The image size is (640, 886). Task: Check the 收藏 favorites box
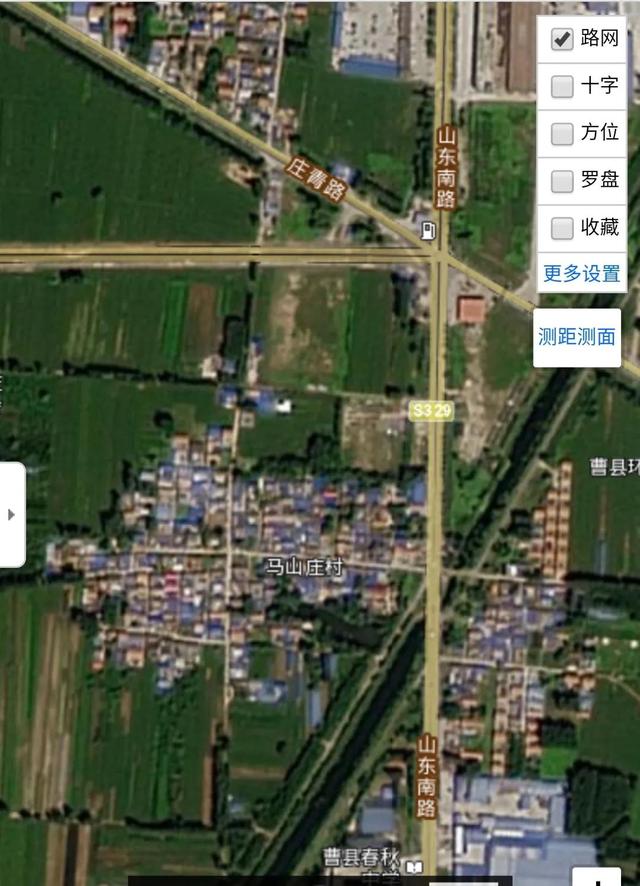[x=563, y=228]
